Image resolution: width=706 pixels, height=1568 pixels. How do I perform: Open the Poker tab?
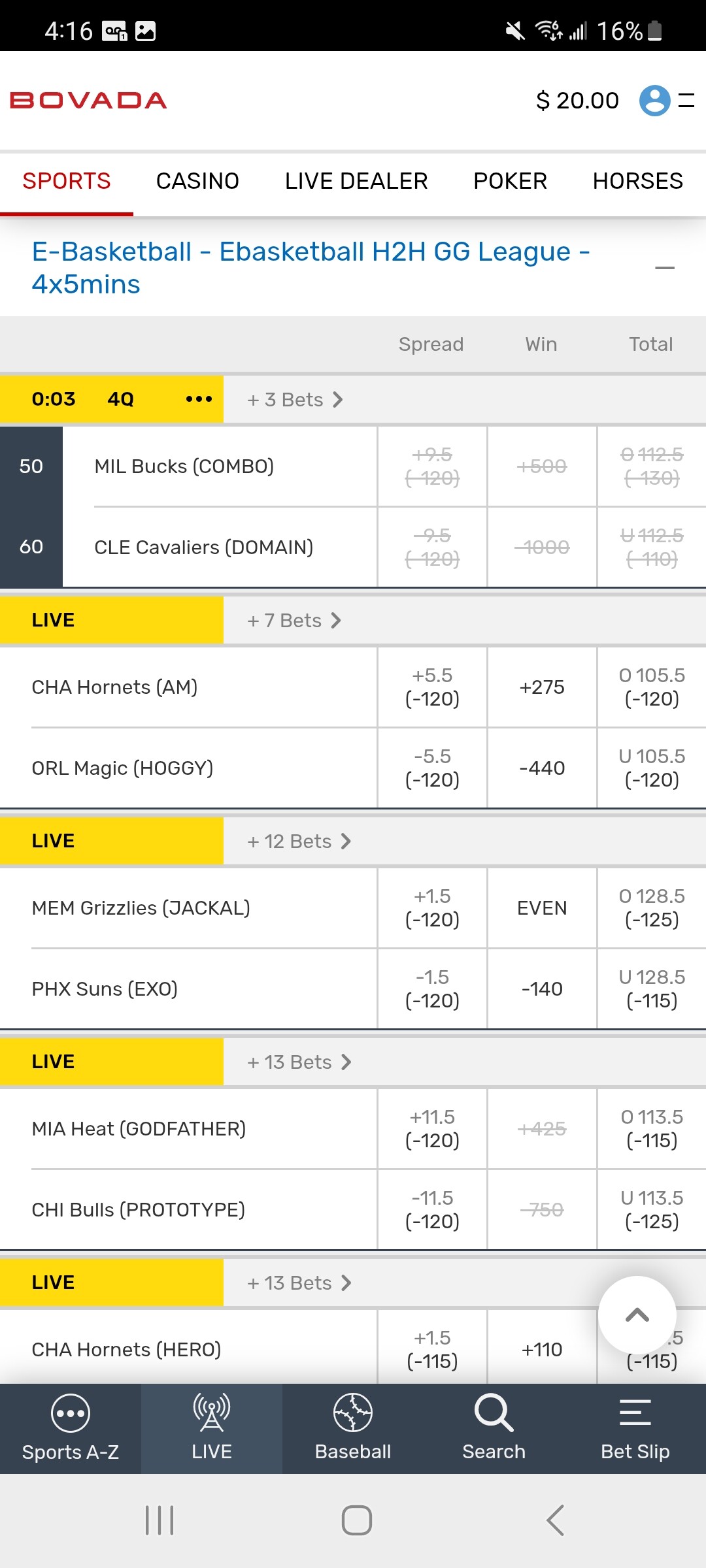510,181
